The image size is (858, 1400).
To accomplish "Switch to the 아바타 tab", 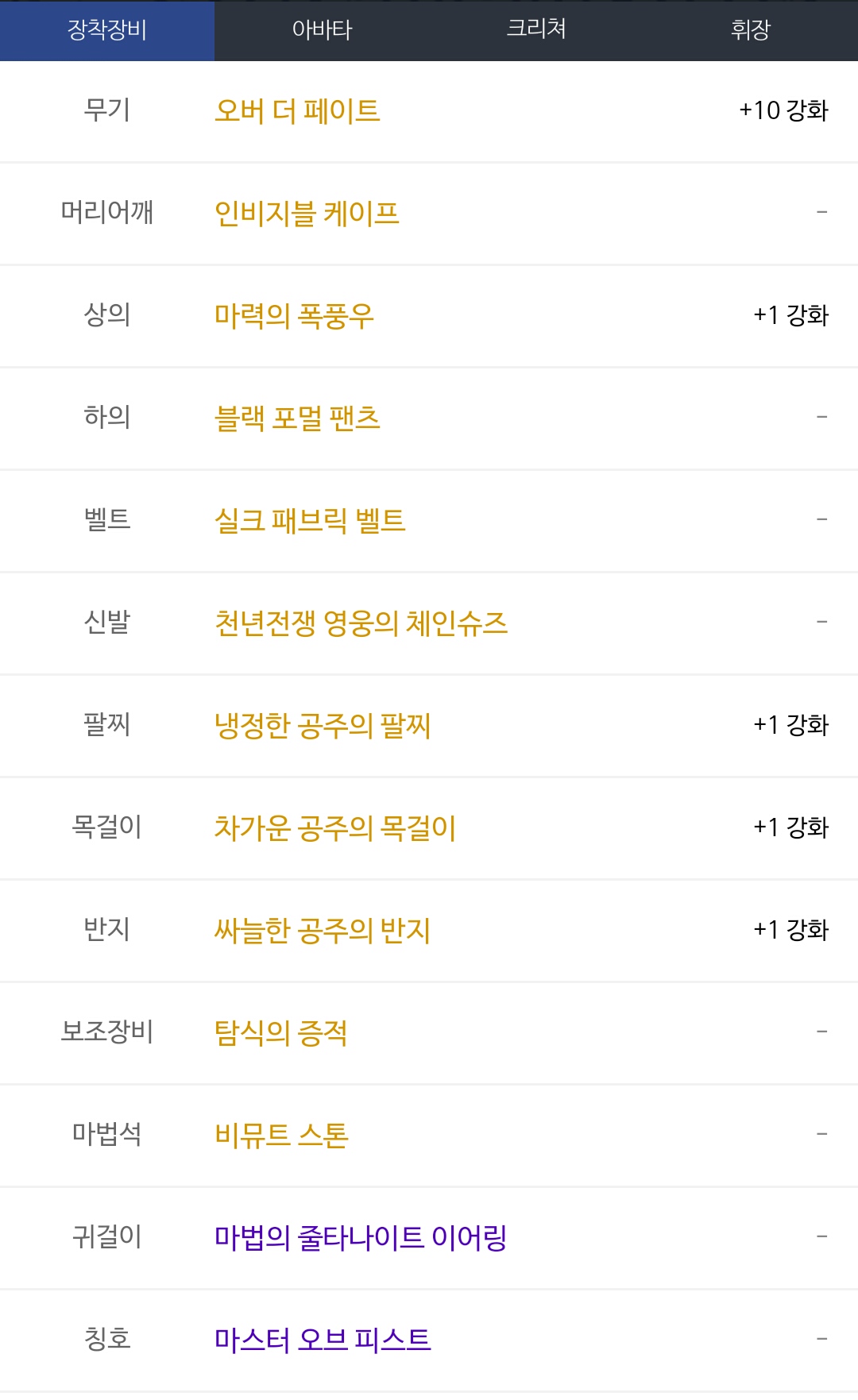I will (322, 30).
